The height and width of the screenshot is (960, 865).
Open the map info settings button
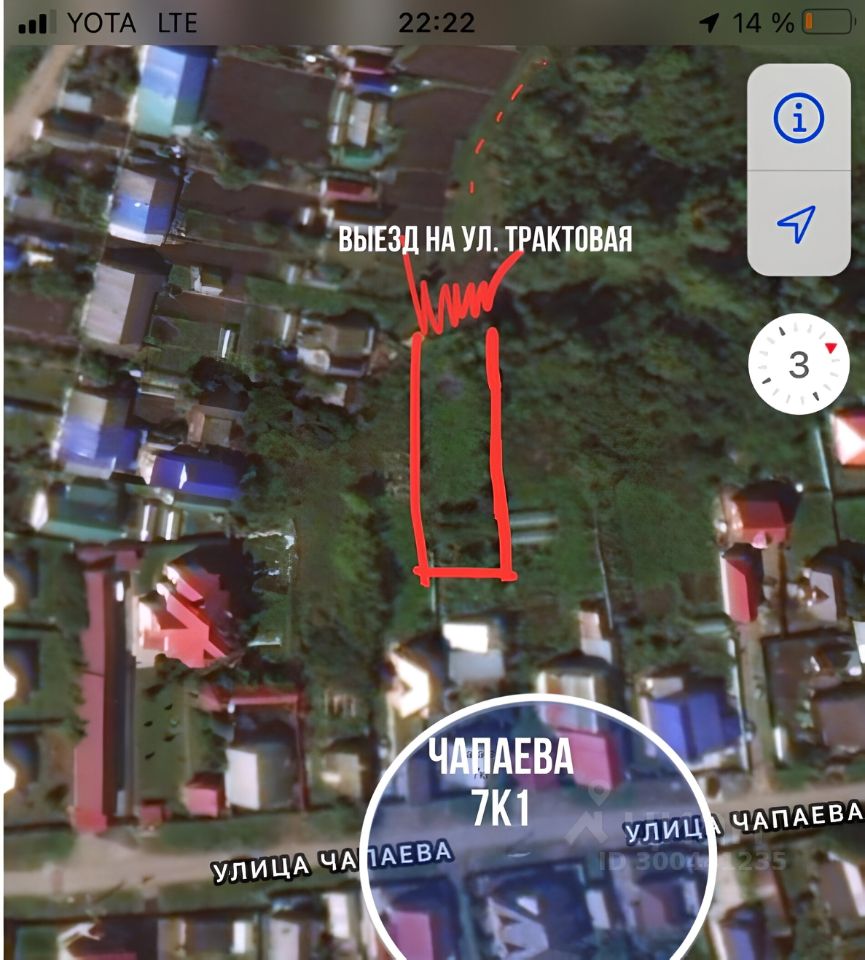pos(798,120)
